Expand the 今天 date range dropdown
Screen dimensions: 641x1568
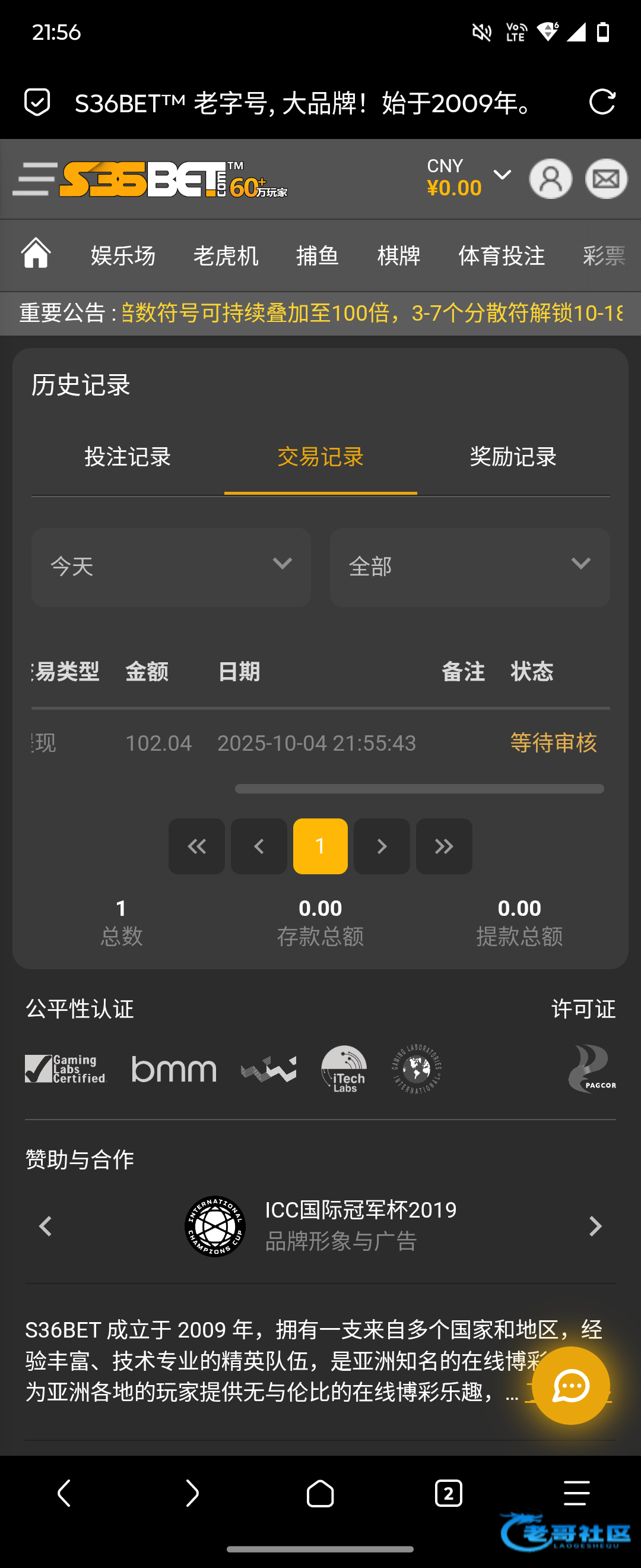171,567
